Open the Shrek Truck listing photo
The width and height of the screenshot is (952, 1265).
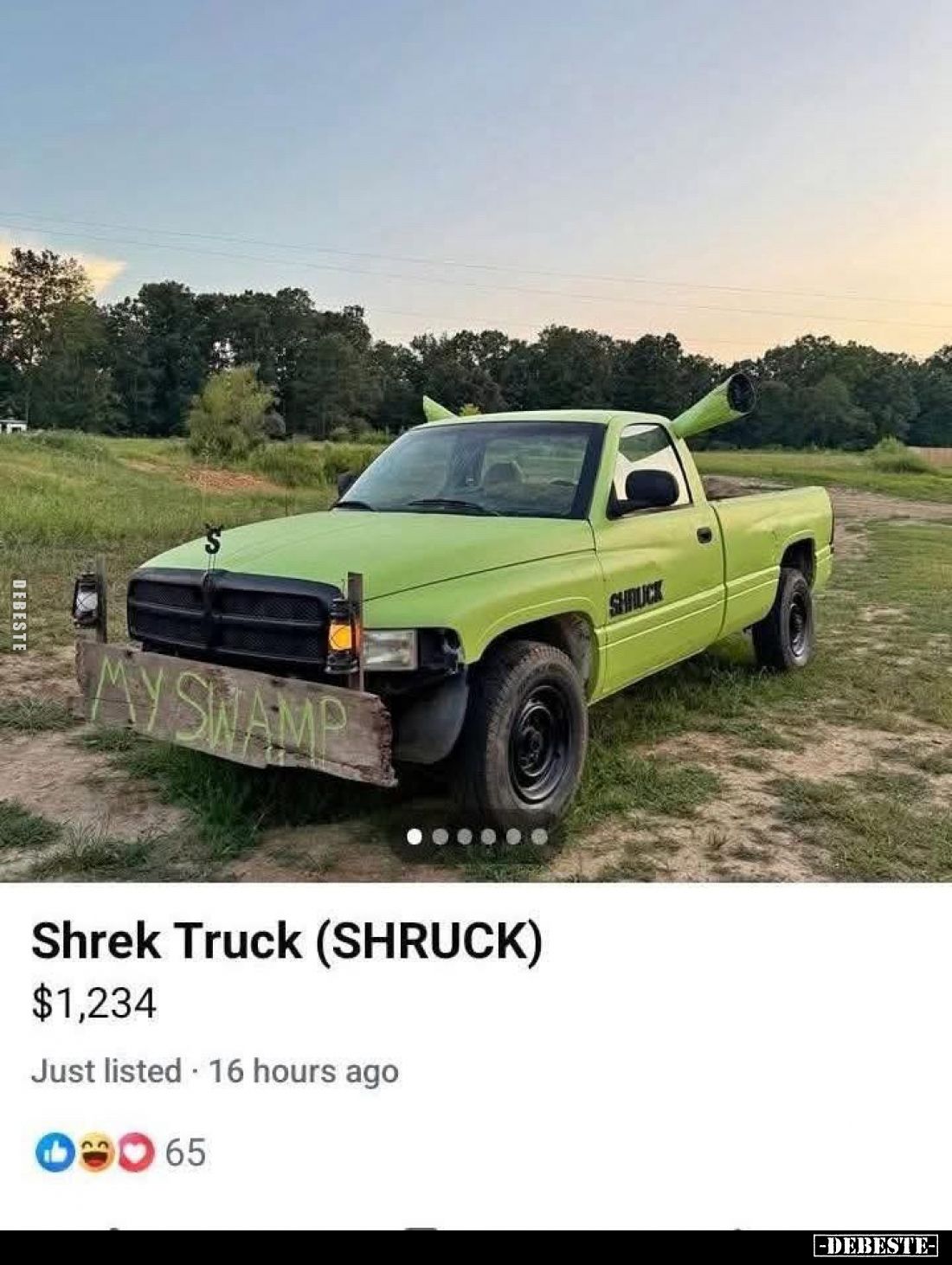click(x=476, y=519)
